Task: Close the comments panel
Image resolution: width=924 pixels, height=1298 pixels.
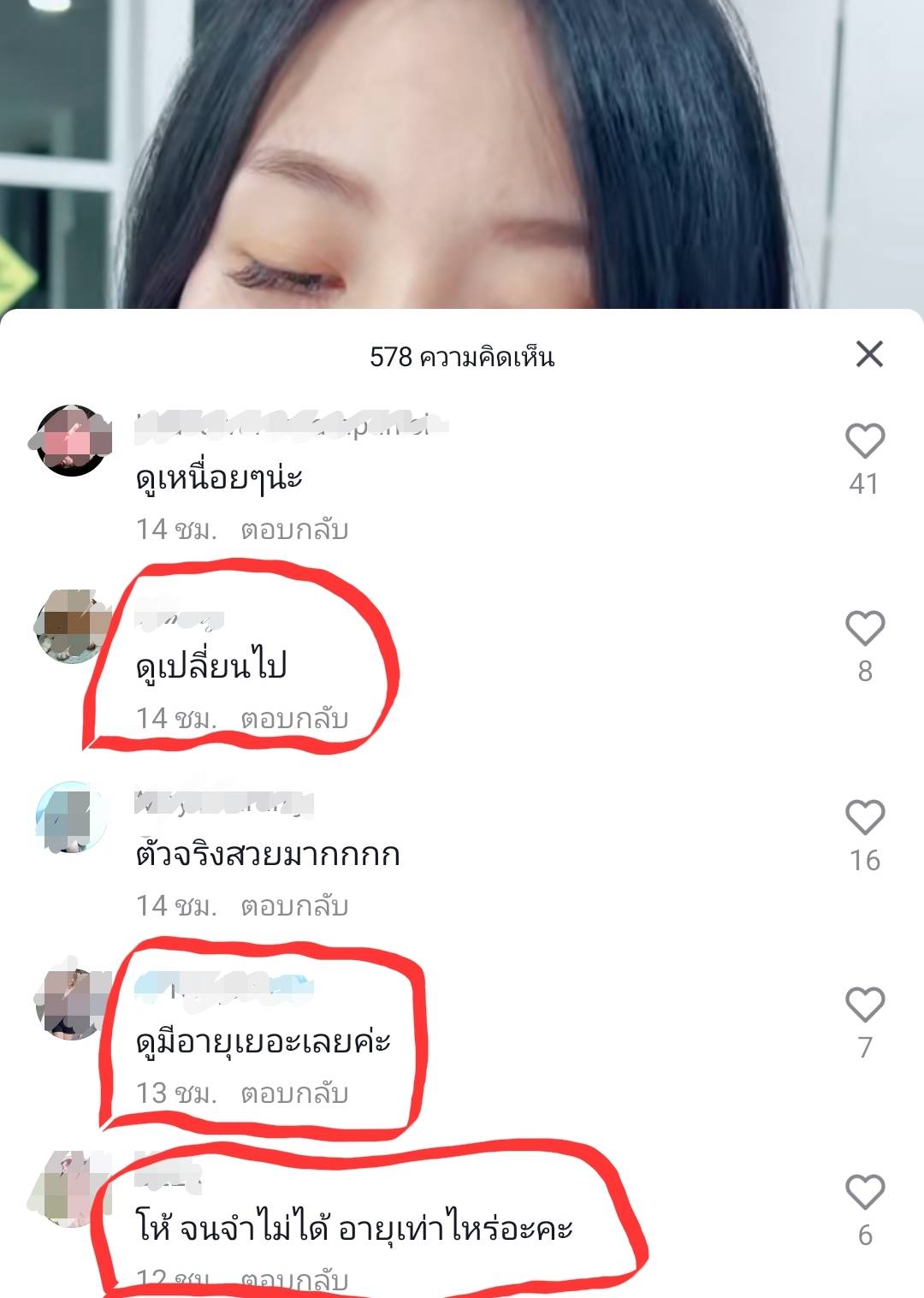Action: tap(869, 353)
